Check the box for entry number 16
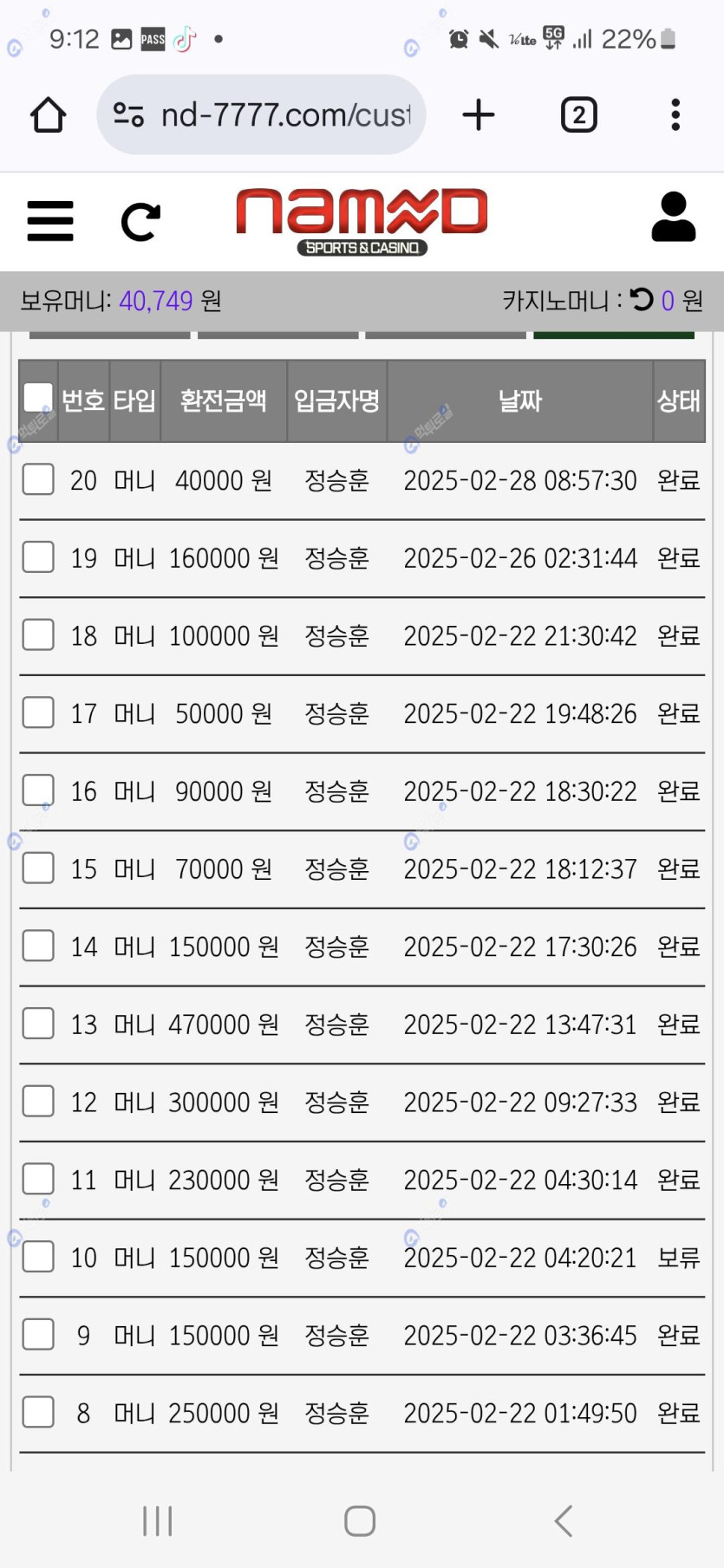Viewport: 724px width, 1568px height. click(38, 791)
